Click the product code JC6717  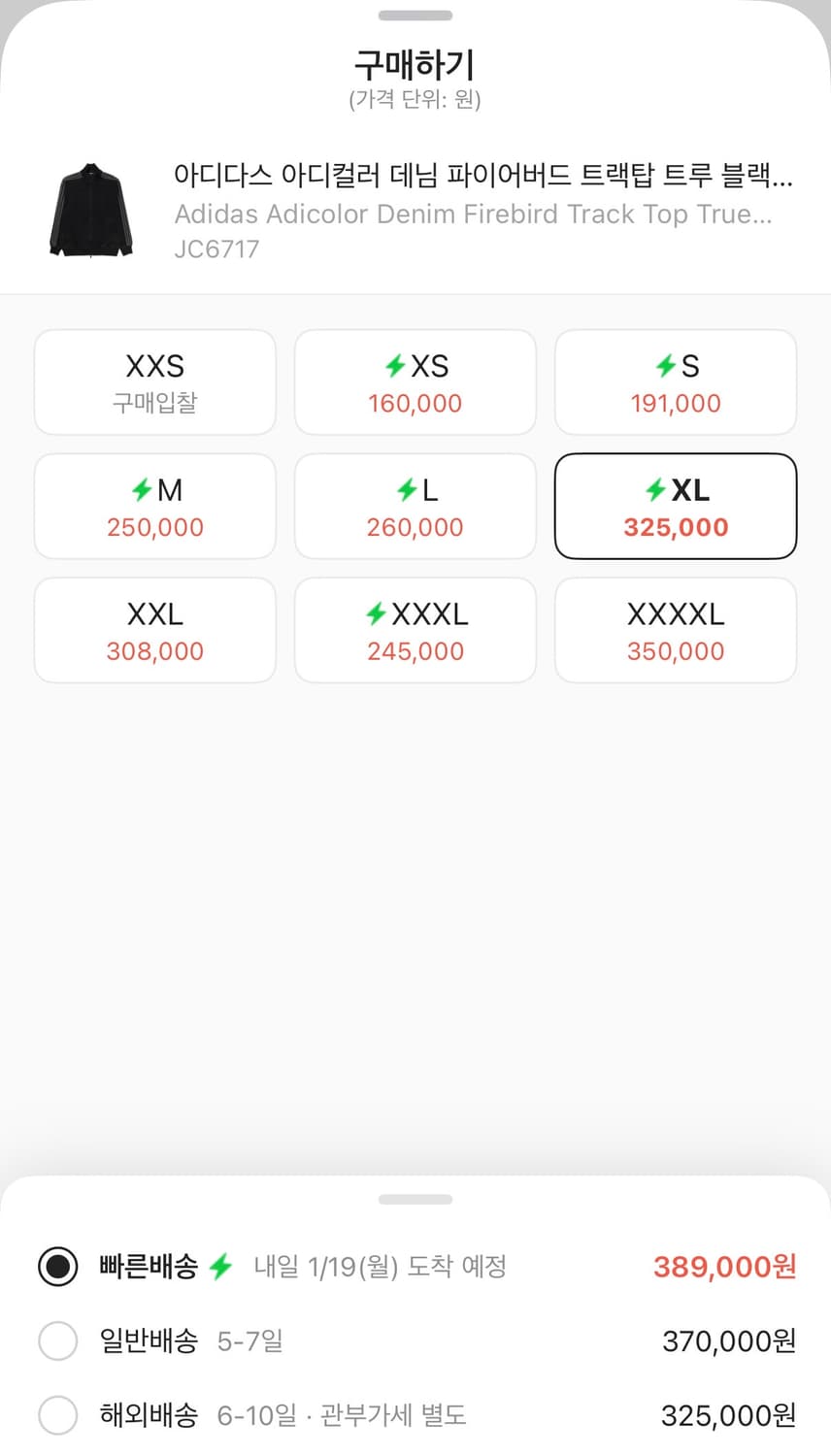tap(217, 248)
